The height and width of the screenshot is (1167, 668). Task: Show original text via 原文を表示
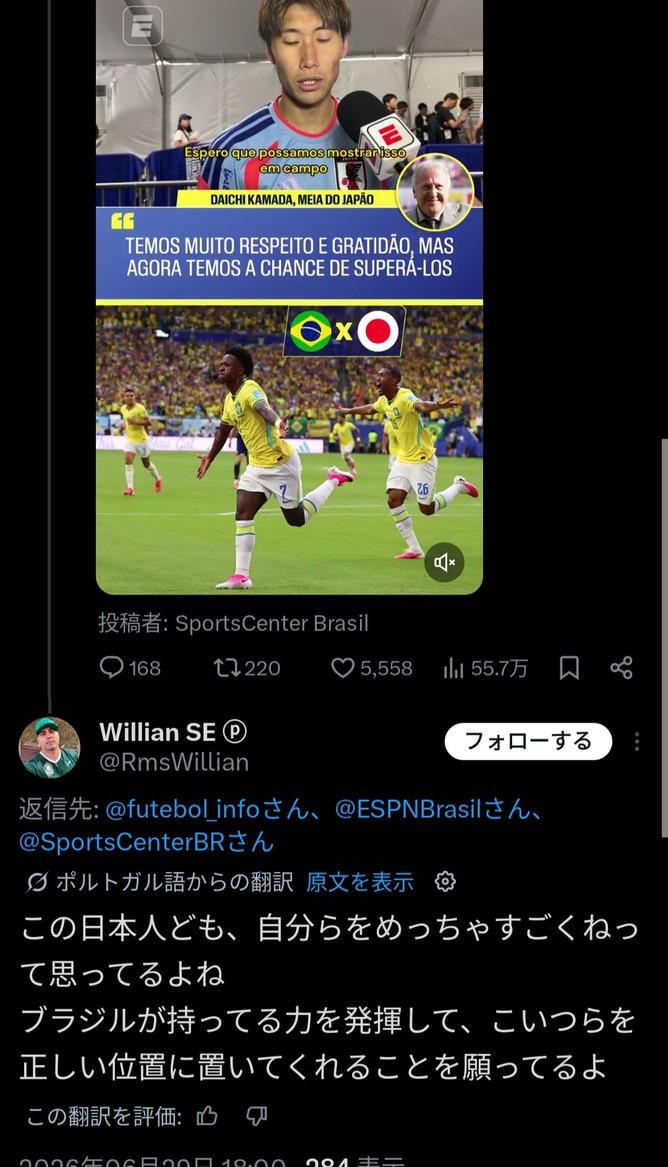point(360,882)
